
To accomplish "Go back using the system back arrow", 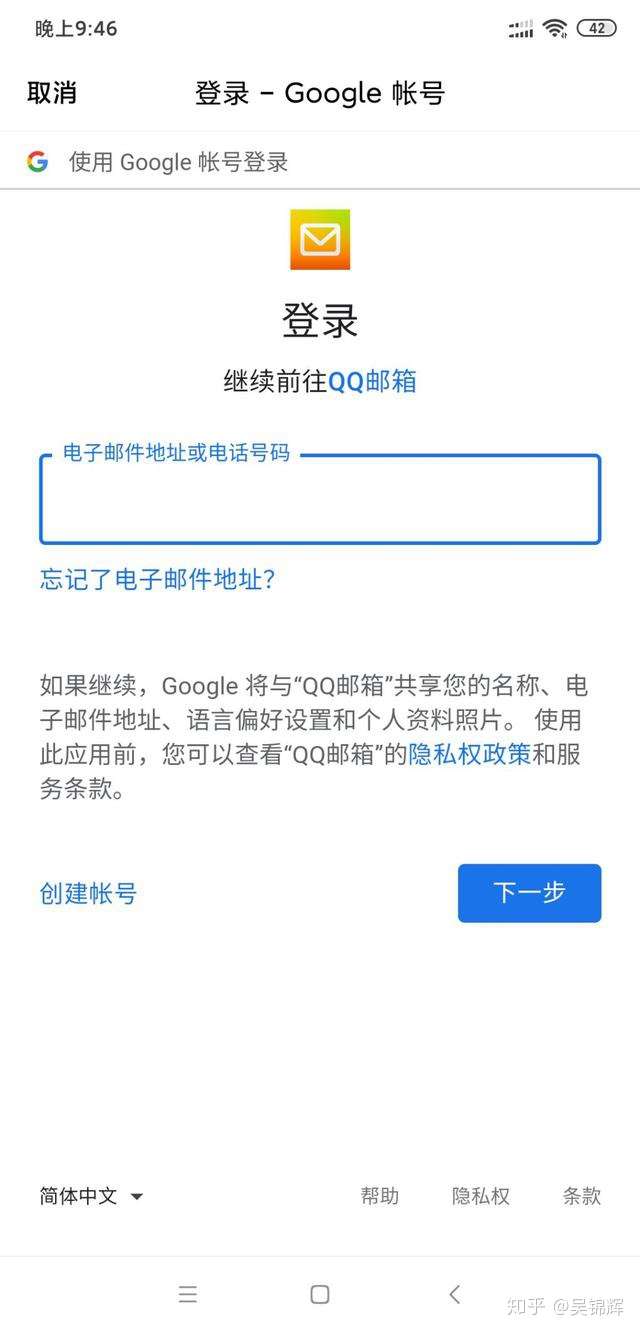I will 454,1294.
